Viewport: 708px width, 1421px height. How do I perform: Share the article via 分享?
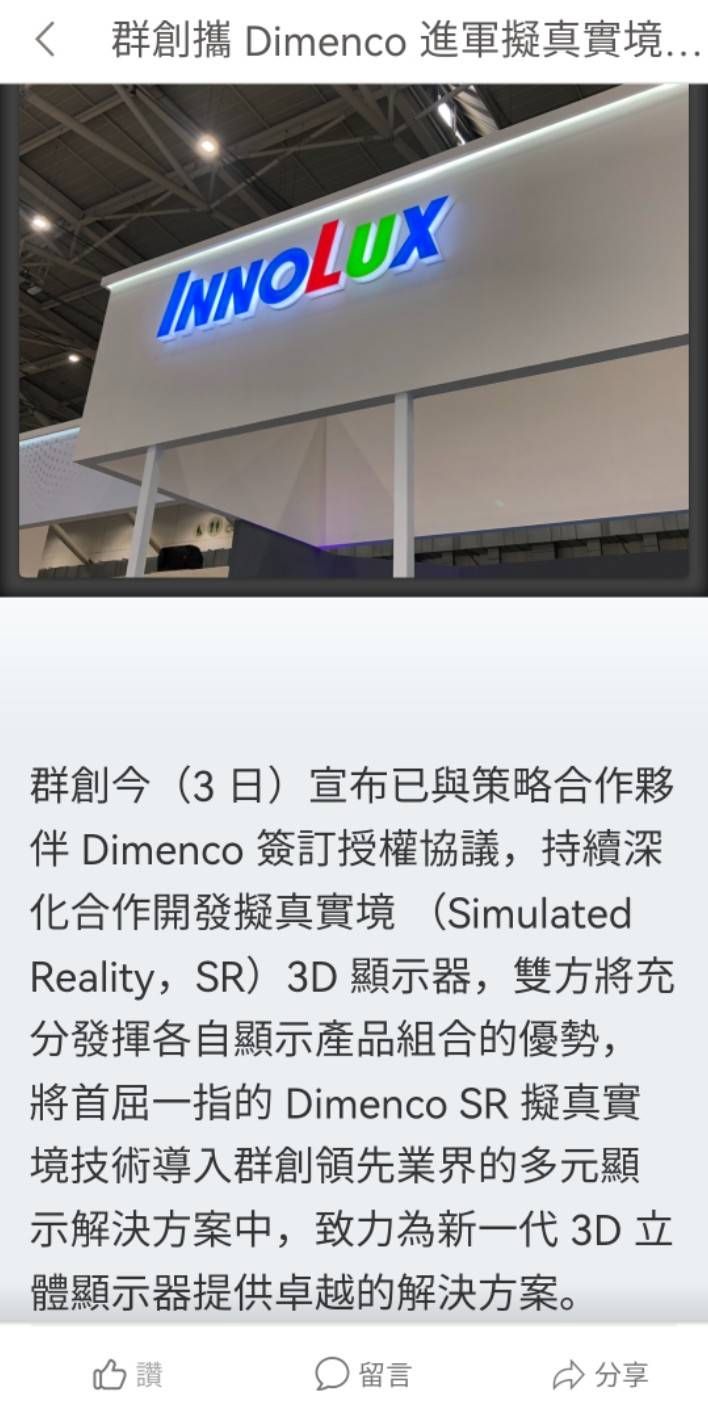click(600, 1375)
